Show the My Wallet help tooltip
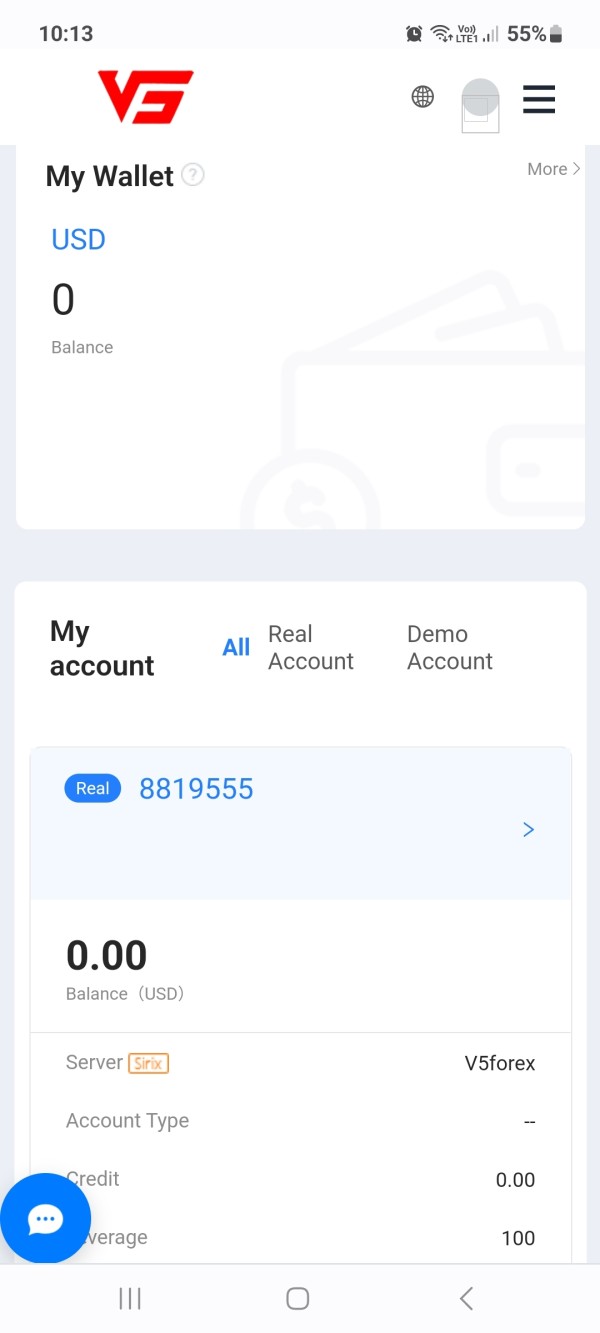Viewport: 600px width, 1333px height. tap(194, 175)
